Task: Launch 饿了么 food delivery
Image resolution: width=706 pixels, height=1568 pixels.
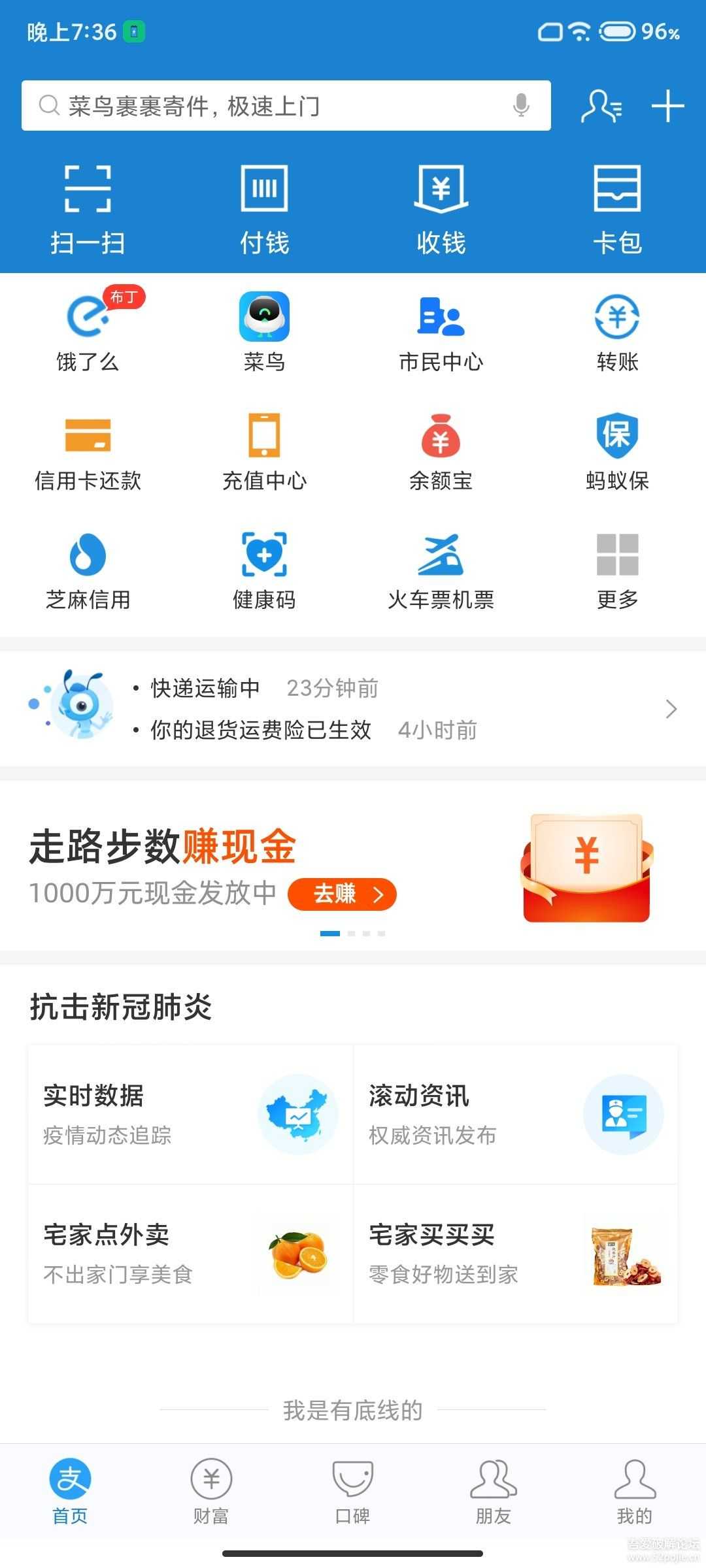Action: 88,330
